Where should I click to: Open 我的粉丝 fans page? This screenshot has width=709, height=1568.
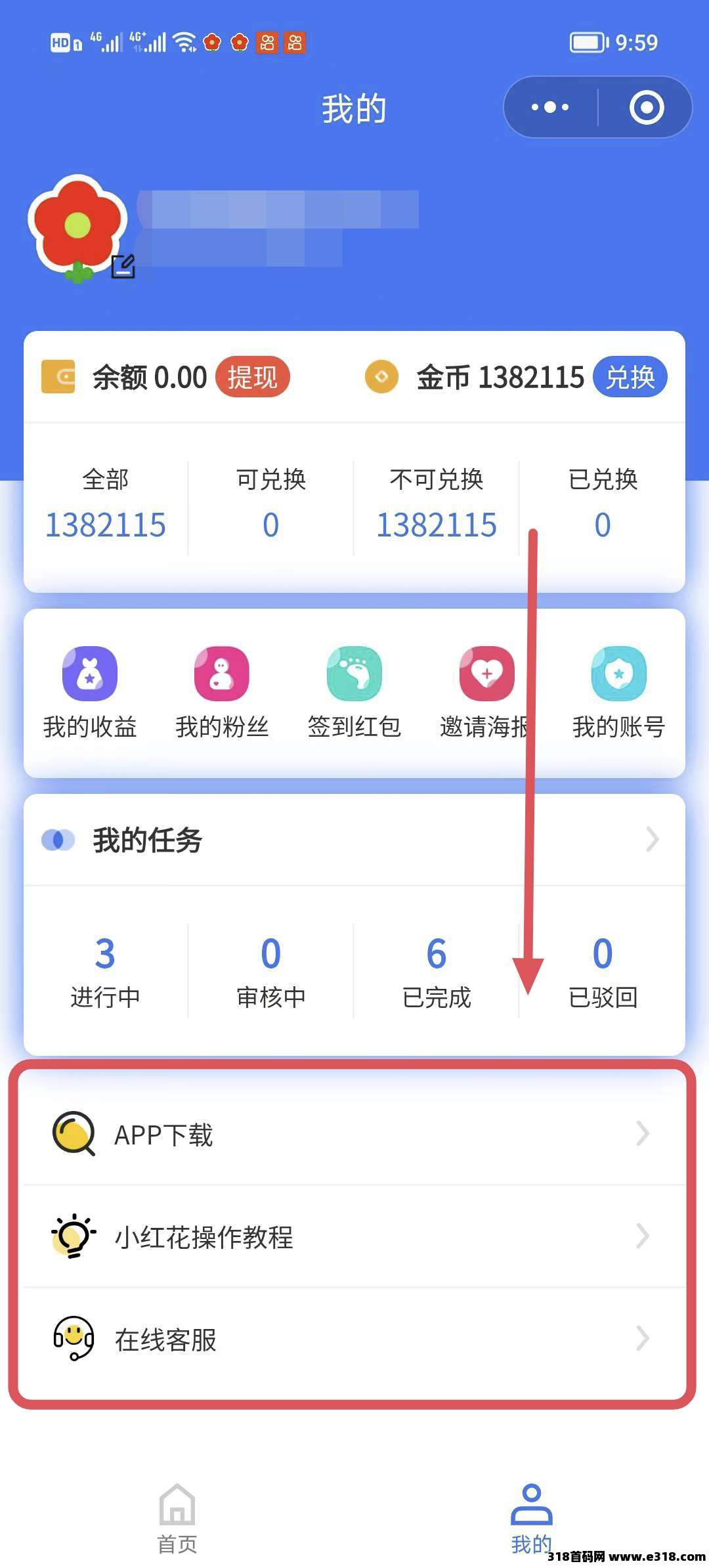pyautogui.click(x=222, y=692)
